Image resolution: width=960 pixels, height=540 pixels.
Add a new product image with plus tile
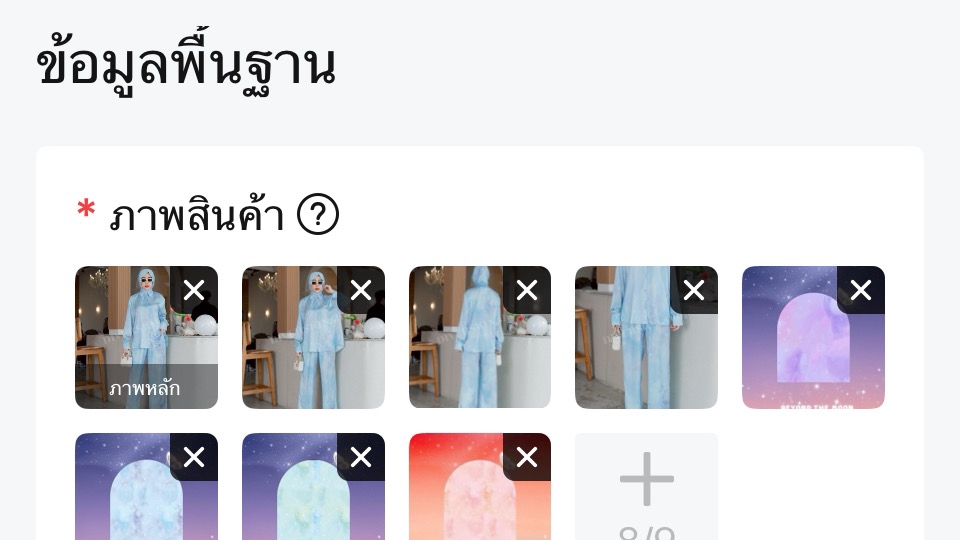pos(646,486)
